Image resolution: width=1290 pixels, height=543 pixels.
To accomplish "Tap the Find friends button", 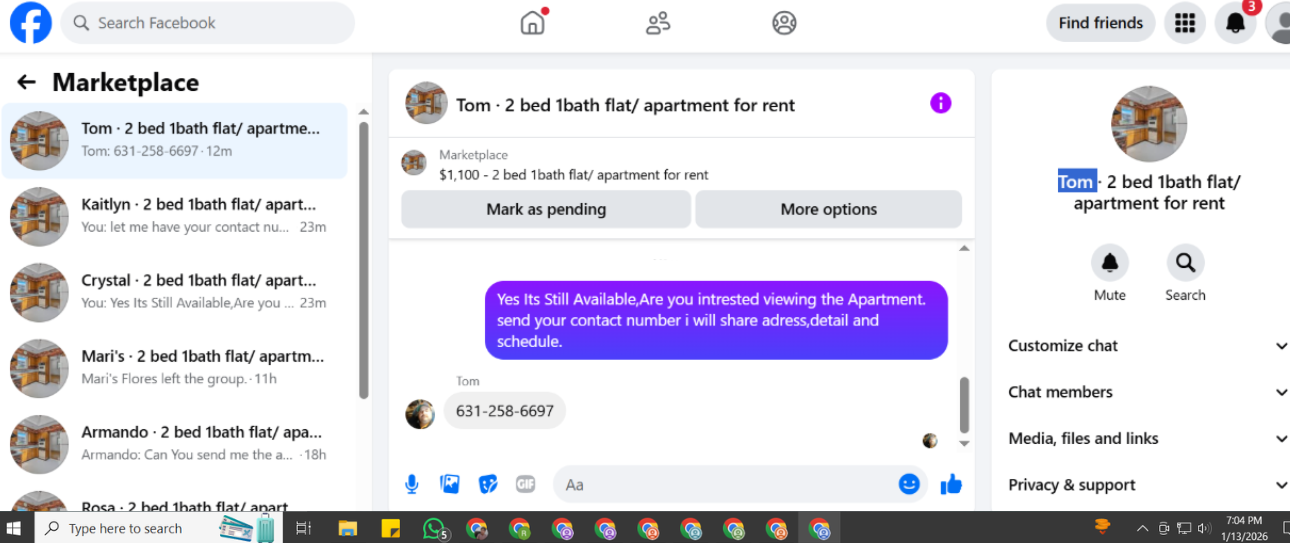I will tap(1100, 23).
